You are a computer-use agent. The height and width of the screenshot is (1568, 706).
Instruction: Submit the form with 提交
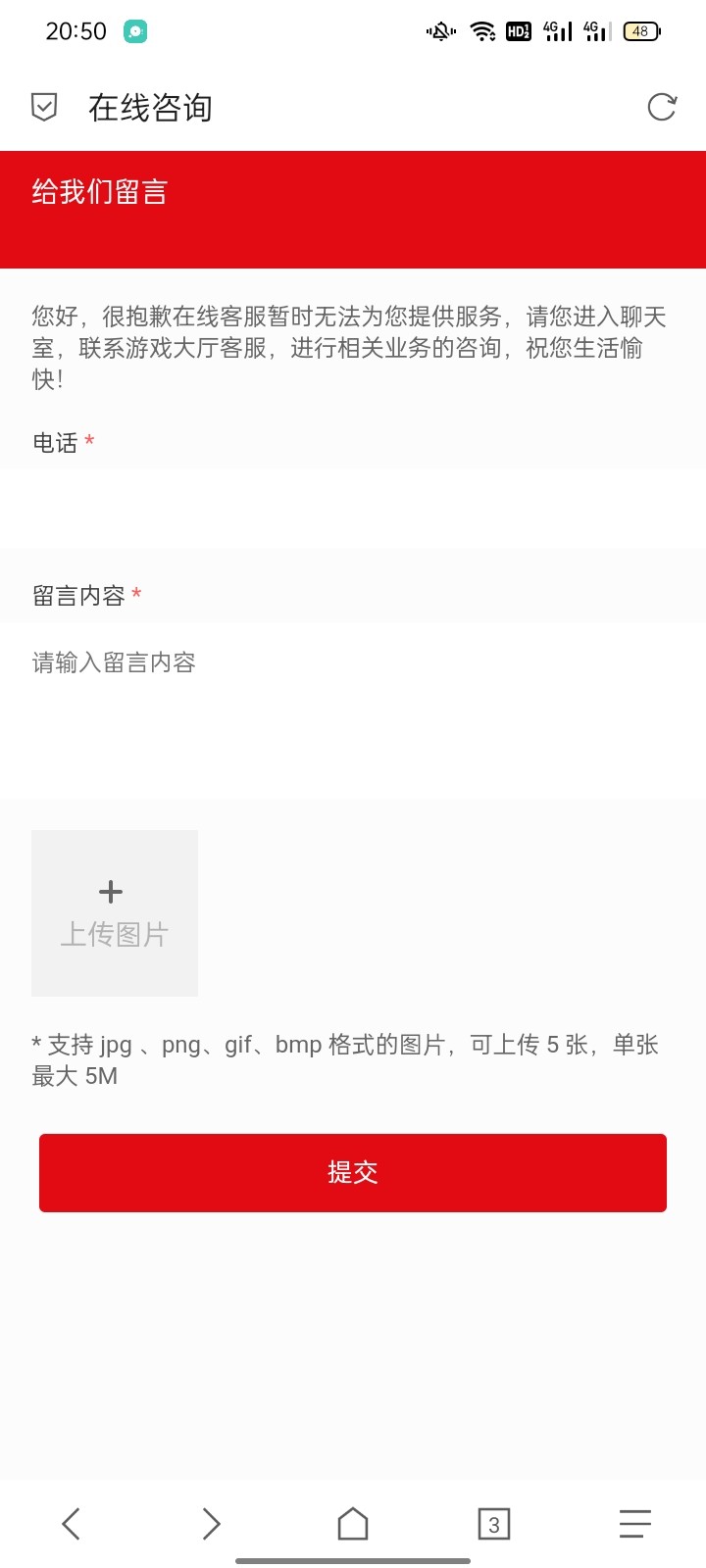(x=353, y=1173)
